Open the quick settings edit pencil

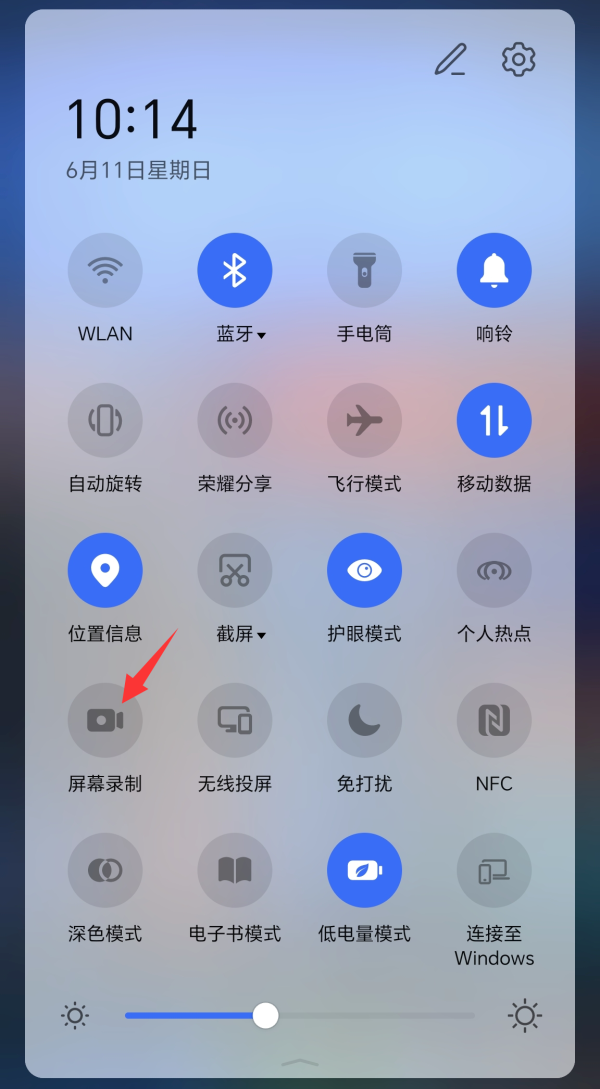[450, 60]
